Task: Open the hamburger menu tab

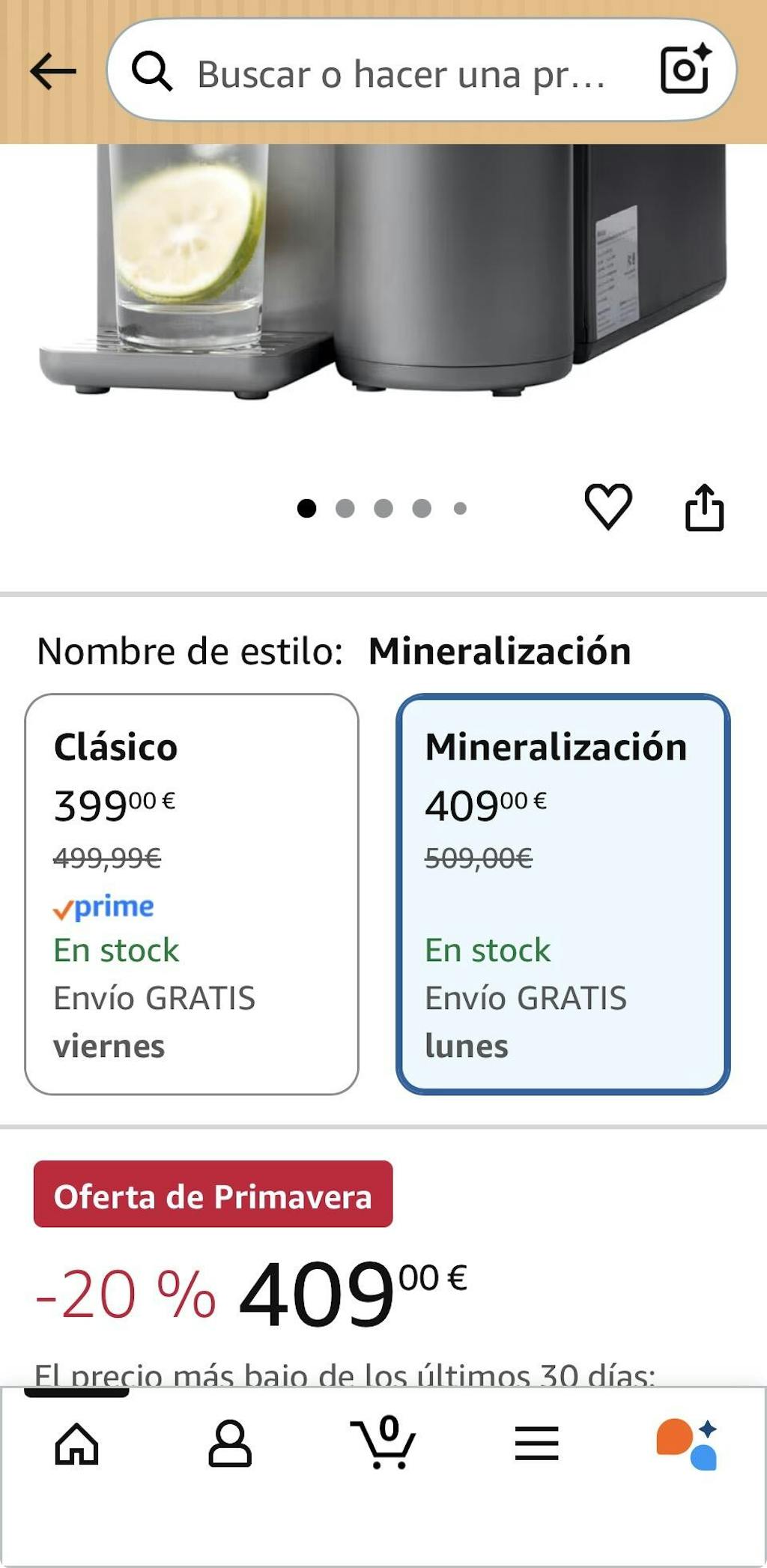Action: [536, 1443]
